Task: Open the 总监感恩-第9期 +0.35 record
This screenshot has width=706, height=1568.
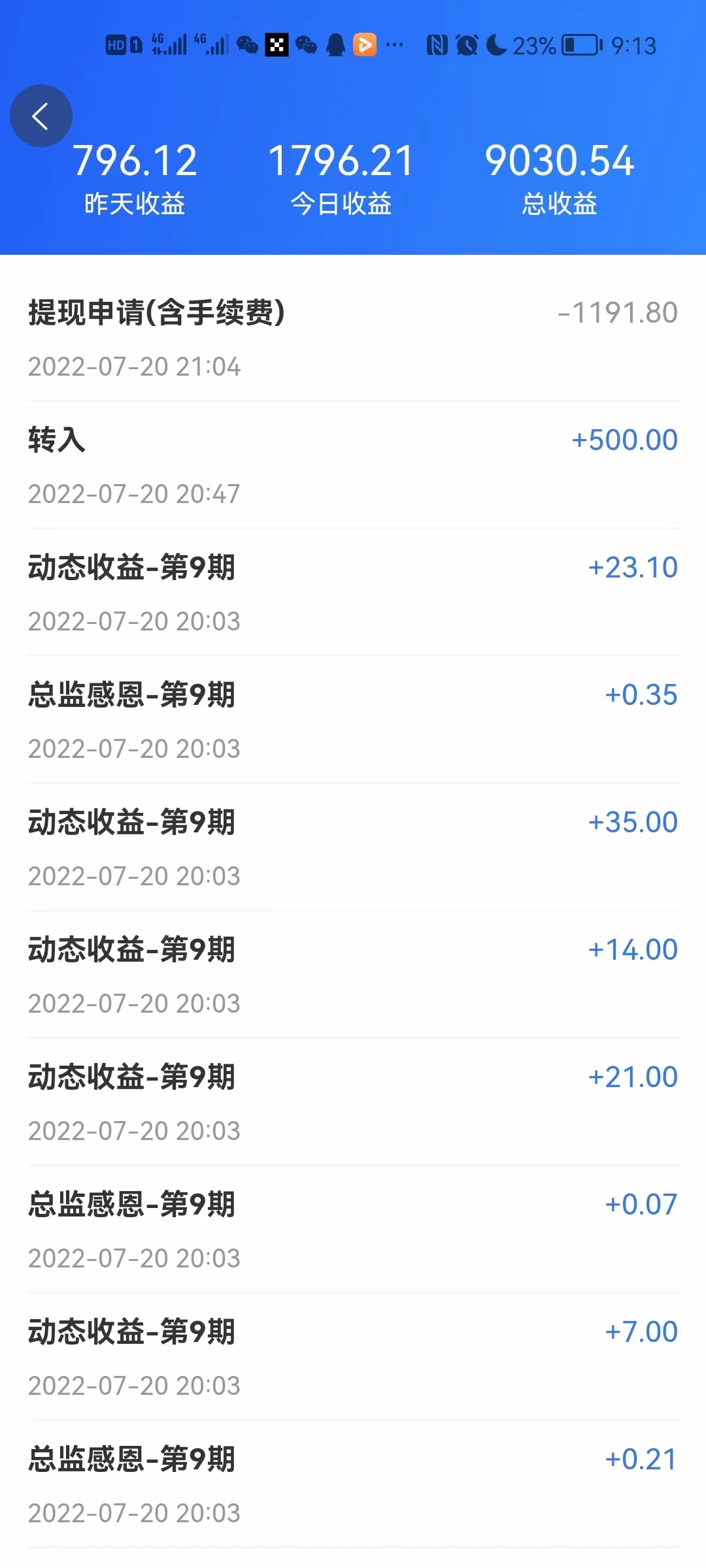Action: point(353,719)
